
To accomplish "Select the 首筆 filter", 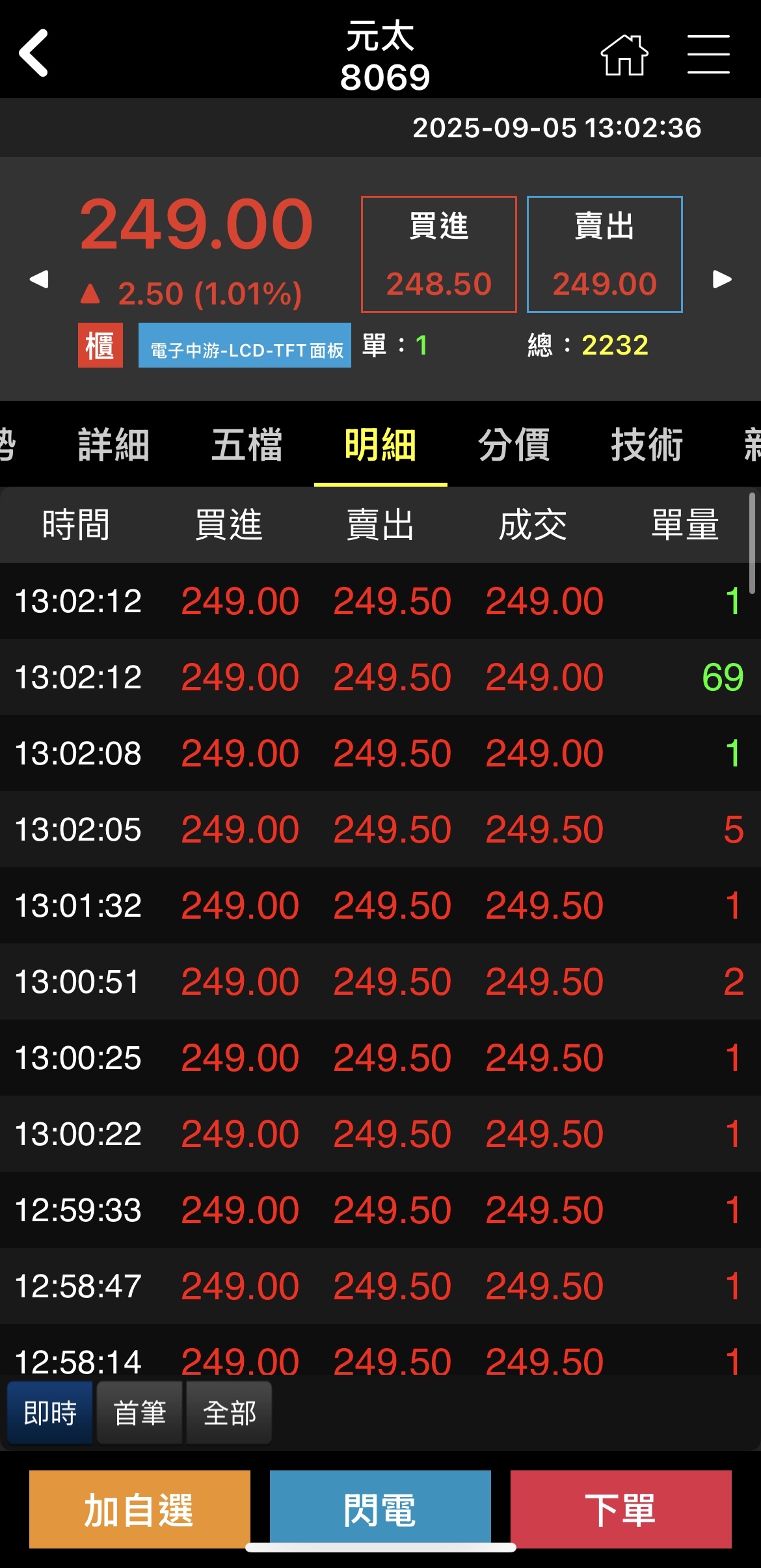I will pos(140,1413).
